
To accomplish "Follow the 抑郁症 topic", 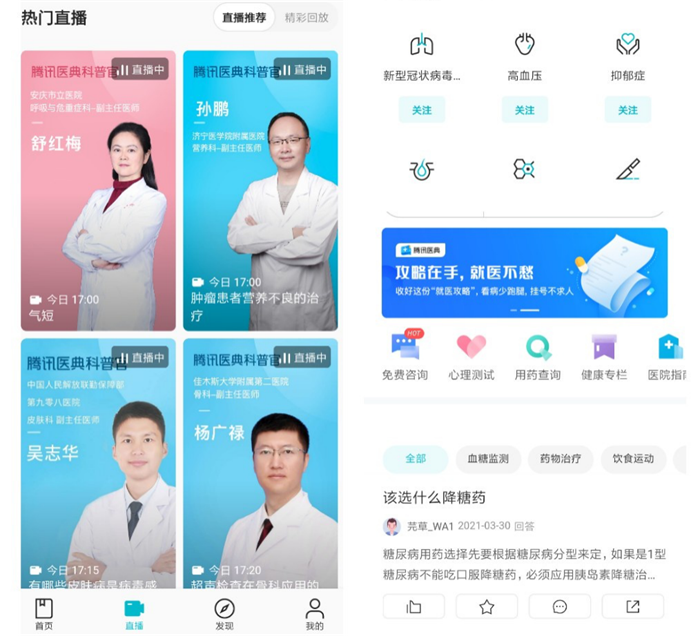I will tap(628, 110).
